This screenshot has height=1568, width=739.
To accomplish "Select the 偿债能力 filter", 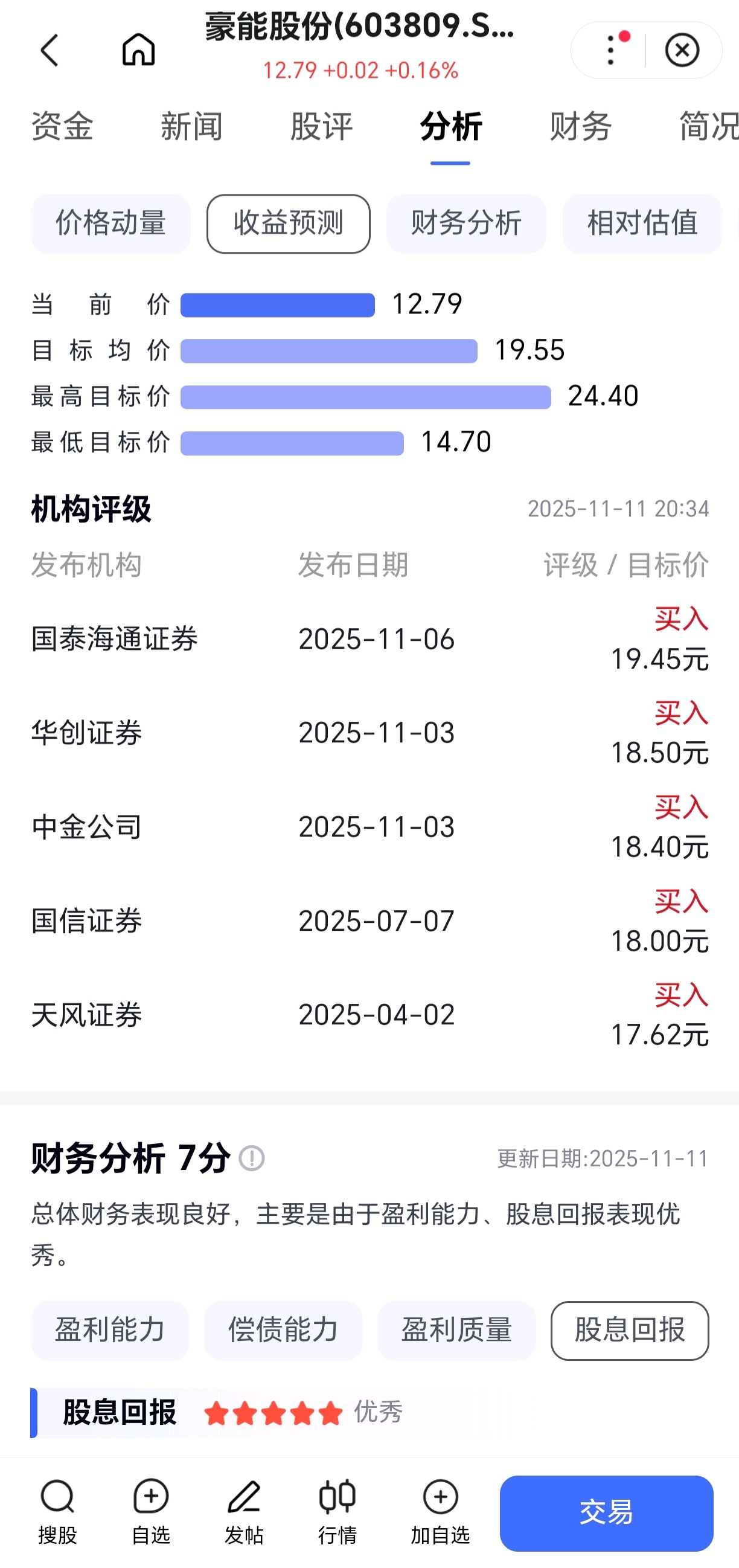I will [x=283, y=1331].
